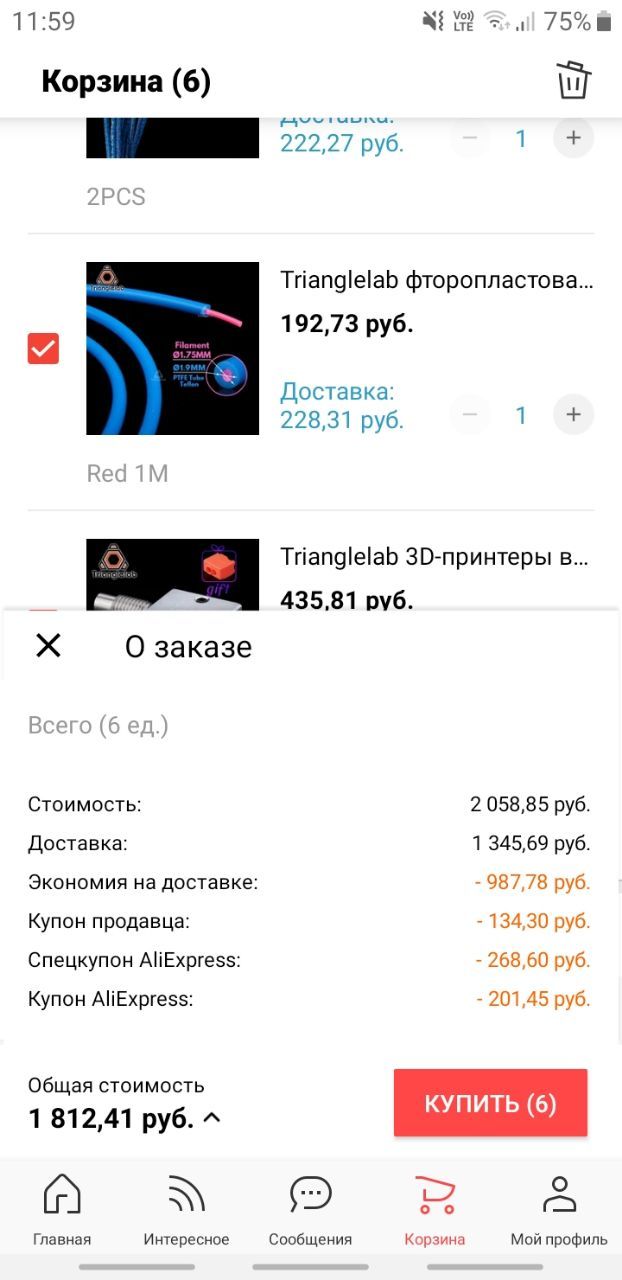Open the Сообщения tab

[x=310, y=1210]
